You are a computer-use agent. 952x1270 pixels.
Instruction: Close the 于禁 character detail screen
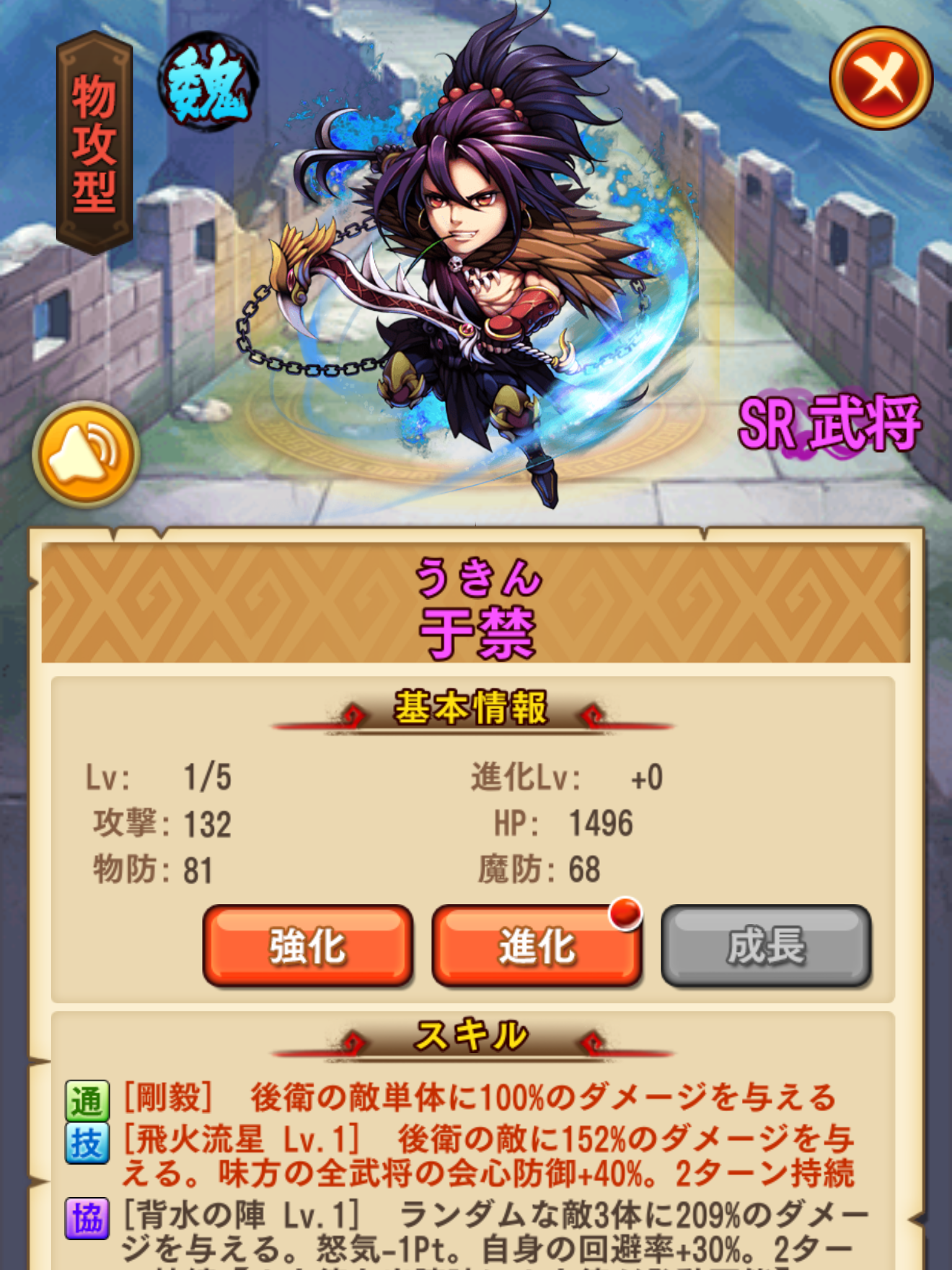point(881,78)
